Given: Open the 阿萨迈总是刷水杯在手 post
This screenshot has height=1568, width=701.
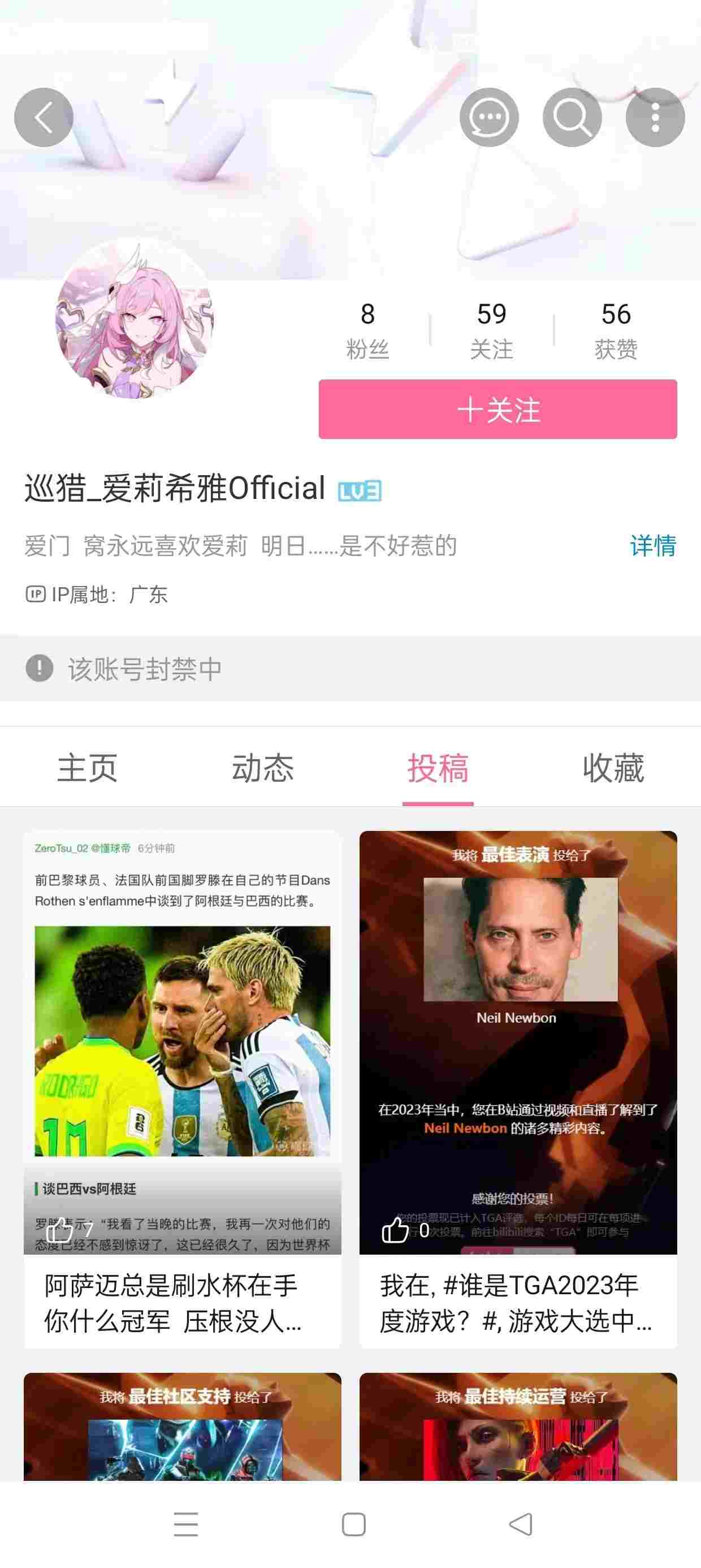Looking at the screenshot, I should (183, 1089).
